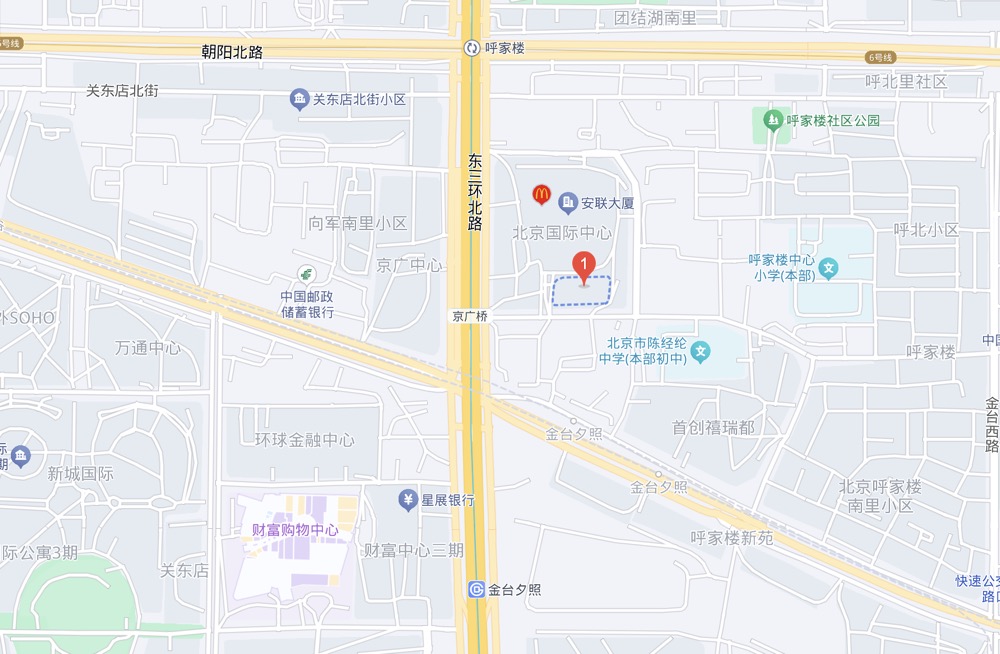Open the 星展银行 bank marker
The height and width of the screenshot is (654, 1000).
click(408, 499)
